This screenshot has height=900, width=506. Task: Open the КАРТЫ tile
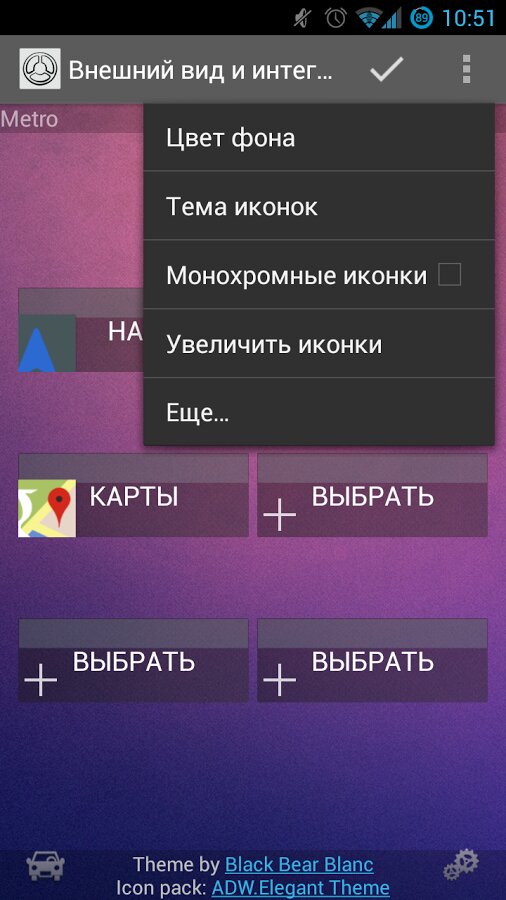133,495
